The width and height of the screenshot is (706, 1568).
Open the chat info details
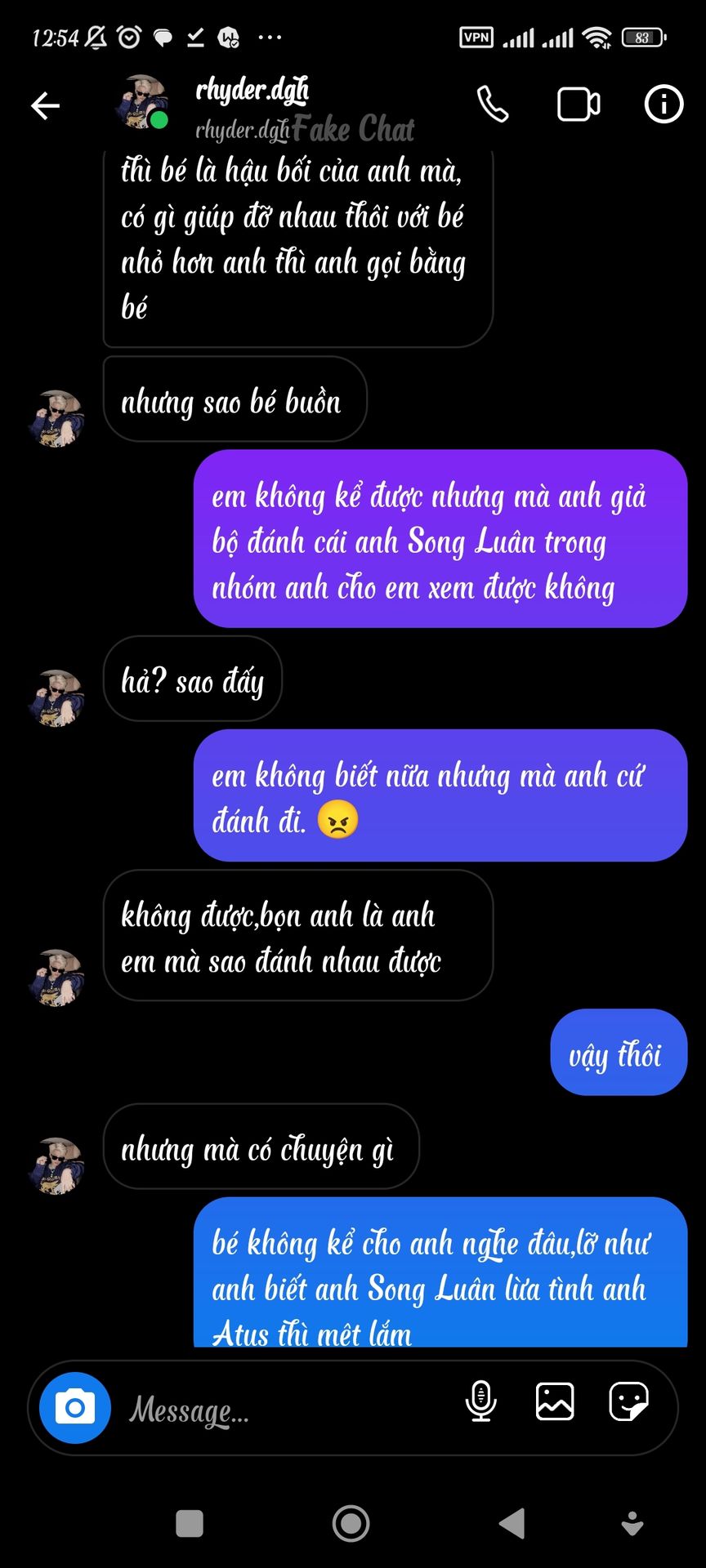[x=664, y=105]
